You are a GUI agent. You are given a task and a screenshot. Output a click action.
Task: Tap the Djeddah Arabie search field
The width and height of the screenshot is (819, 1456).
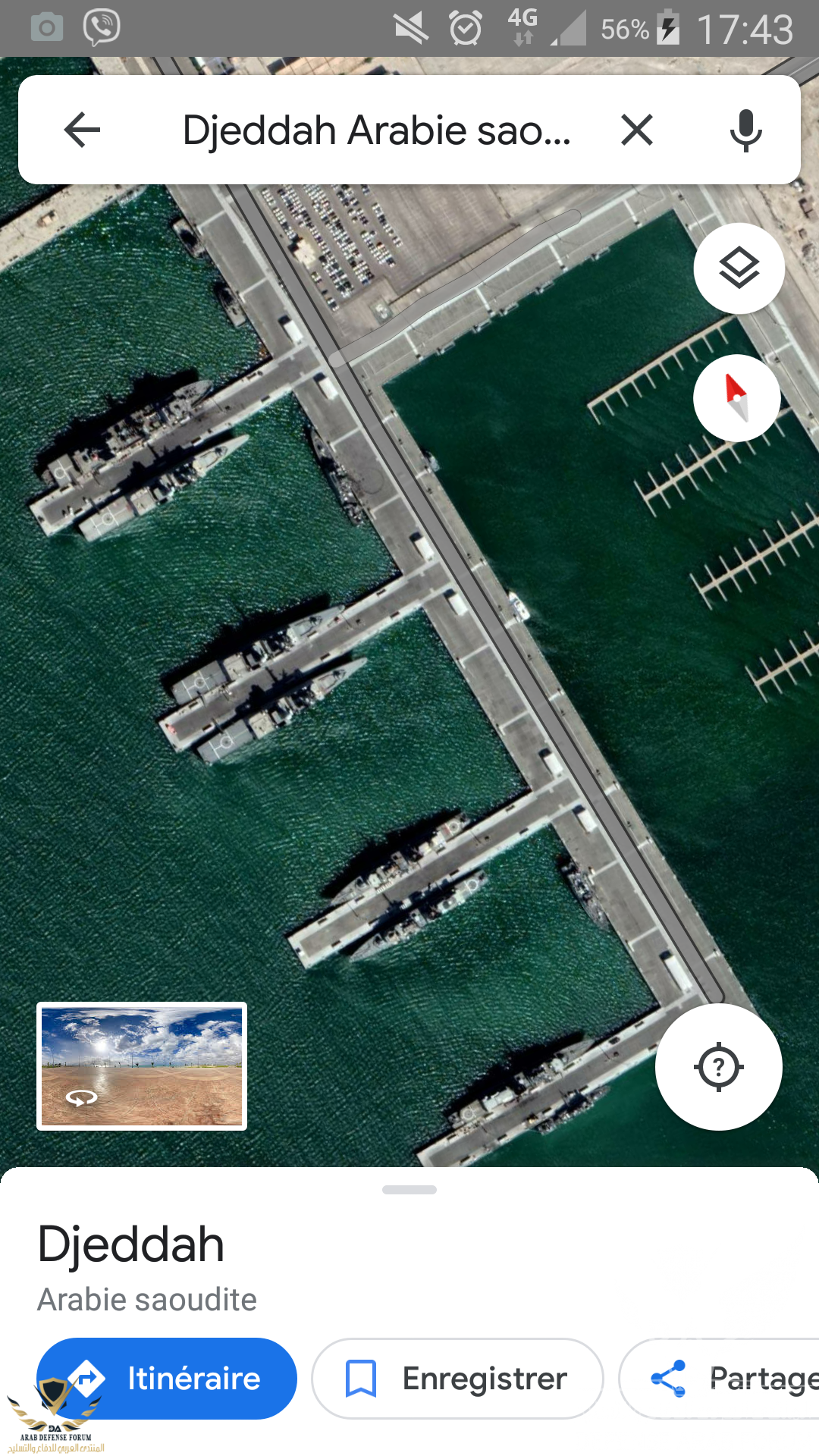(376, 130)
